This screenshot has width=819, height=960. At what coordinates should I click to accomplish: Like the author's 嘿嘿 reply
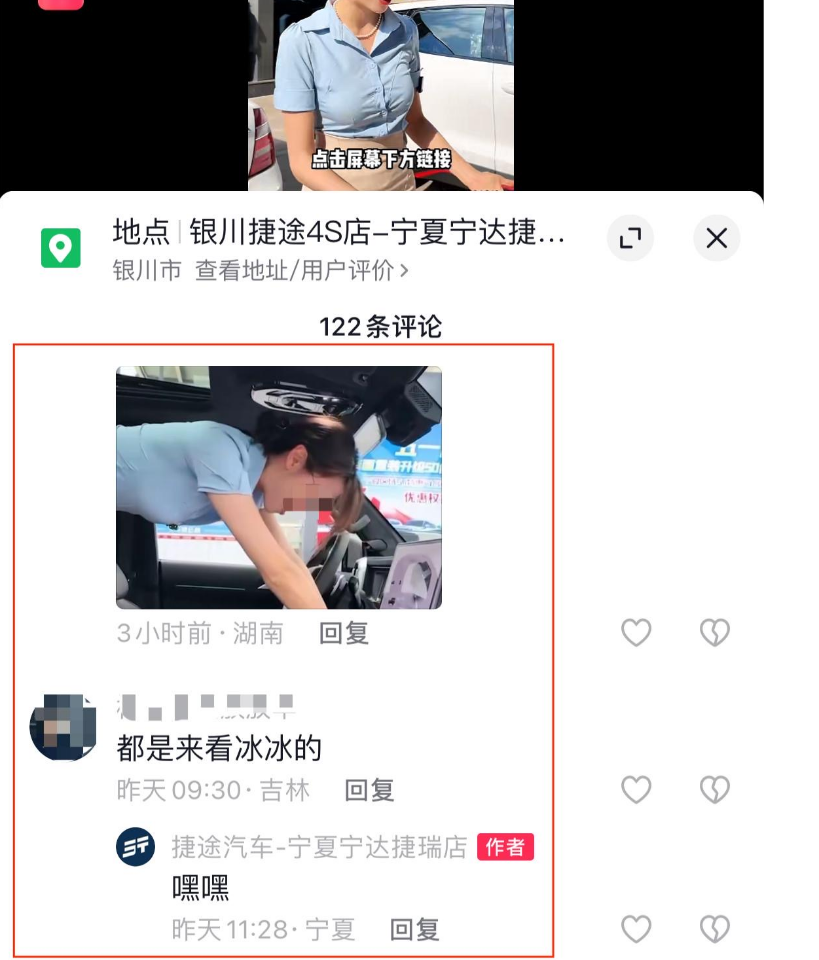[x=636, y=929]
